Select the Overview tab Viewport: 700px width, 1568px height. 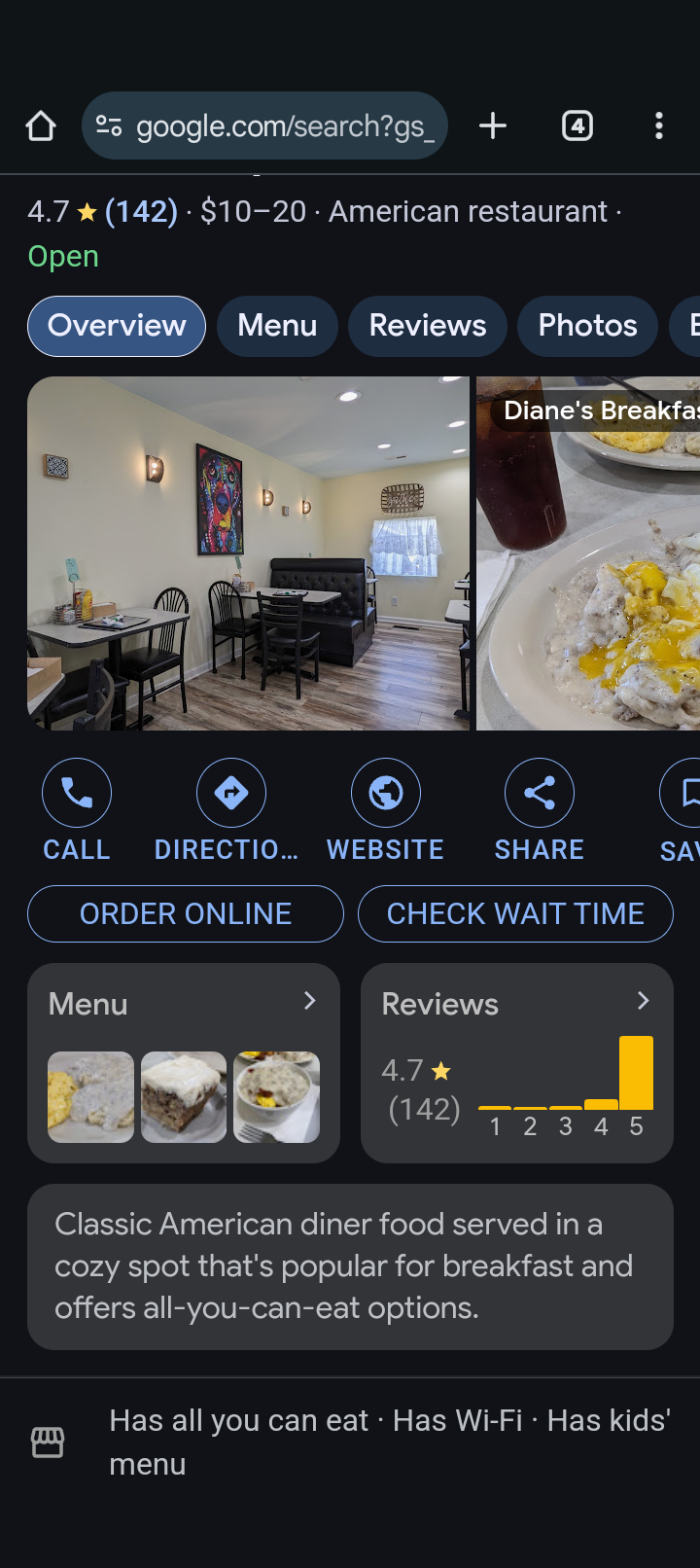pos(117,326)
